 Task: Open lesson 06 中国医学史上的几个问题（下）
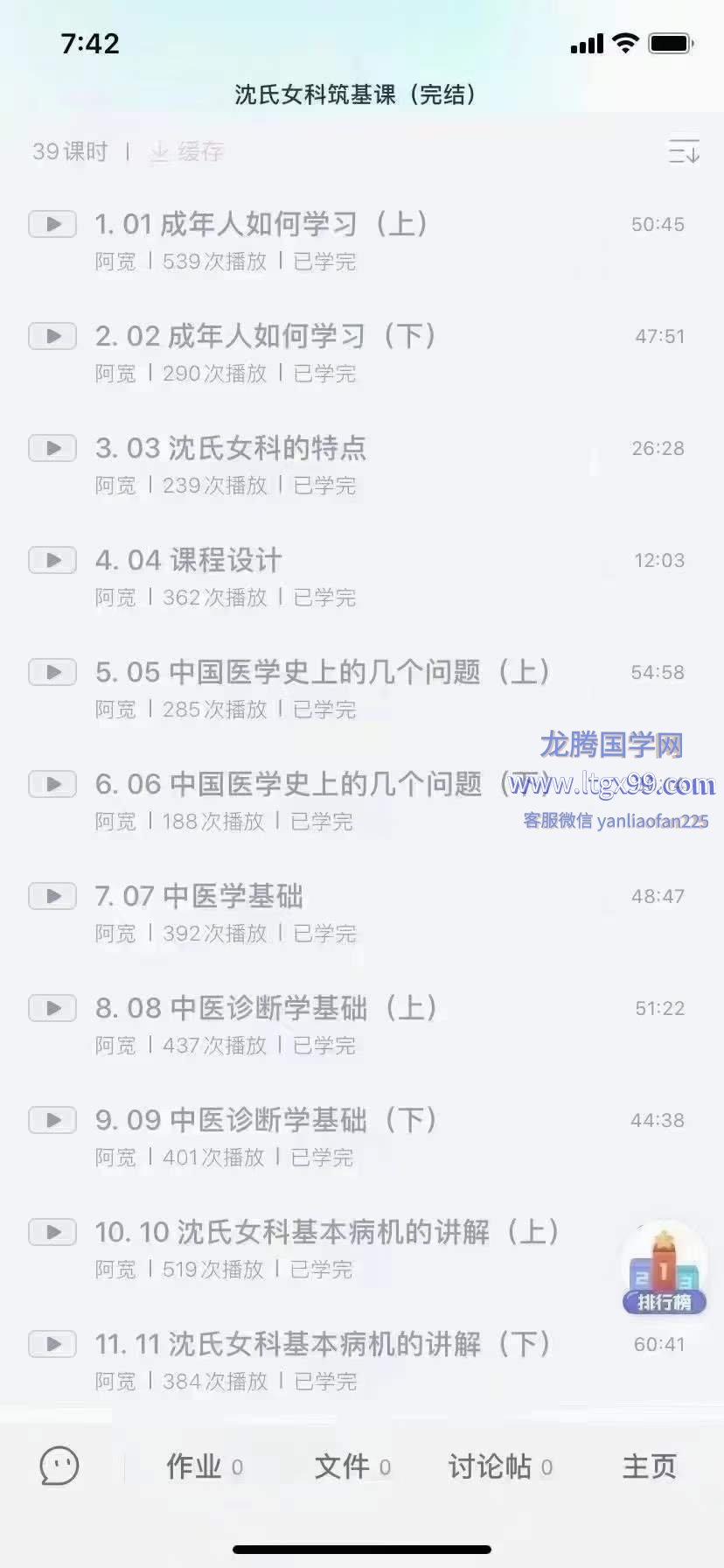coord(297,785)
